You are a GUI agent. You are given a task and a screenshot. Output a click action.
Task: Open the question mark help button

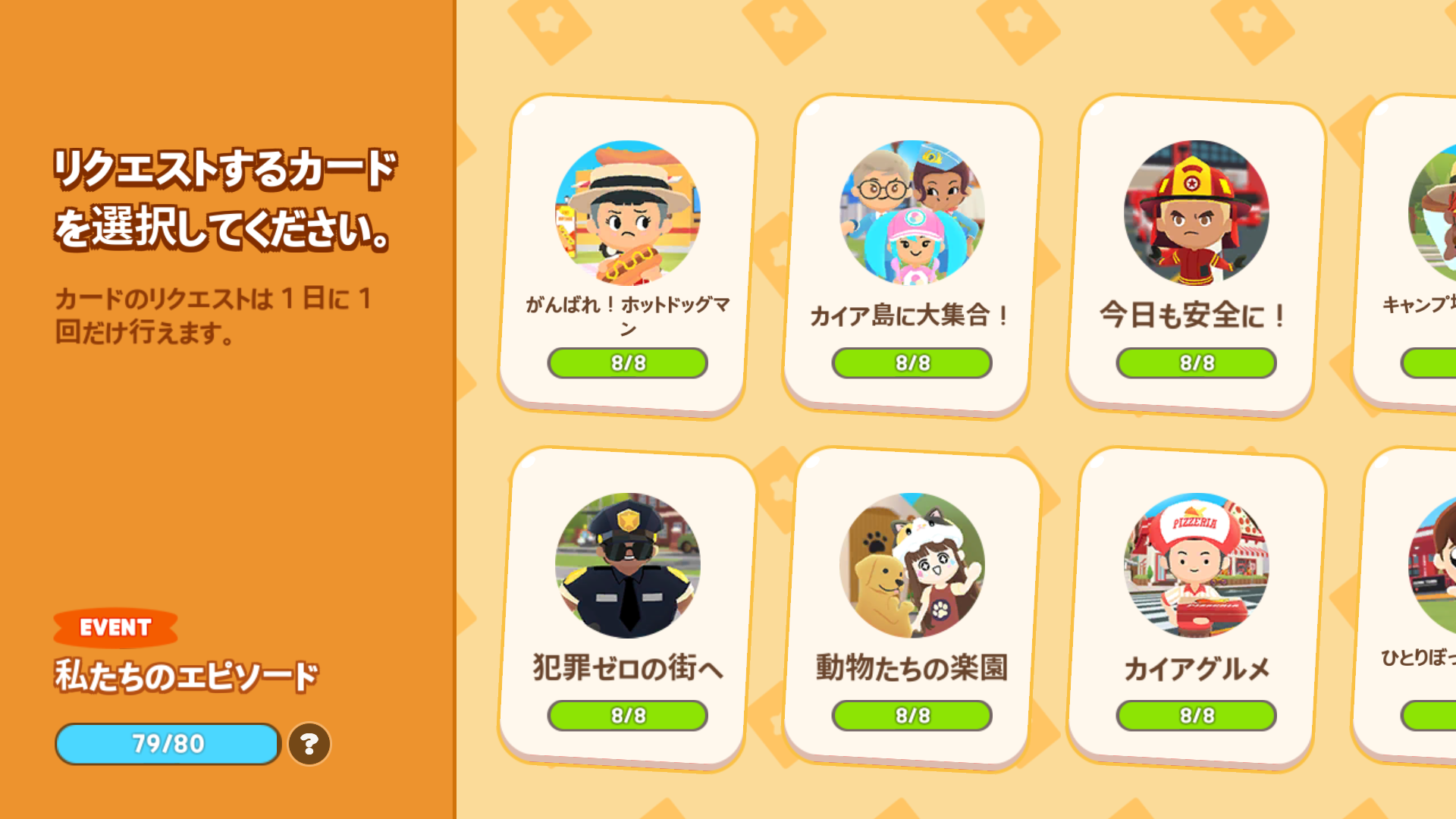pyautogui.click(x=309, y=744)
